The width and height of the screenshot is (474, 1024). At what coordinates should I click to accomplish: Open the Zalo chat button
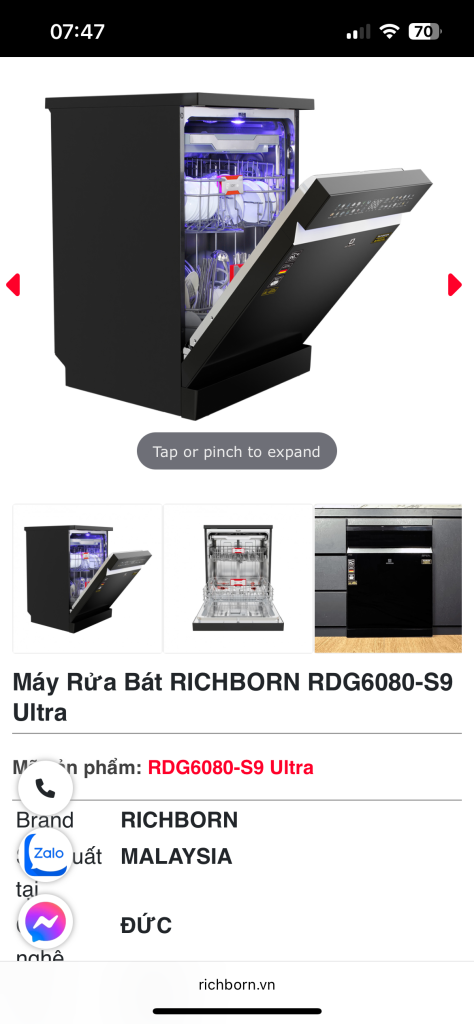[45, 855]
